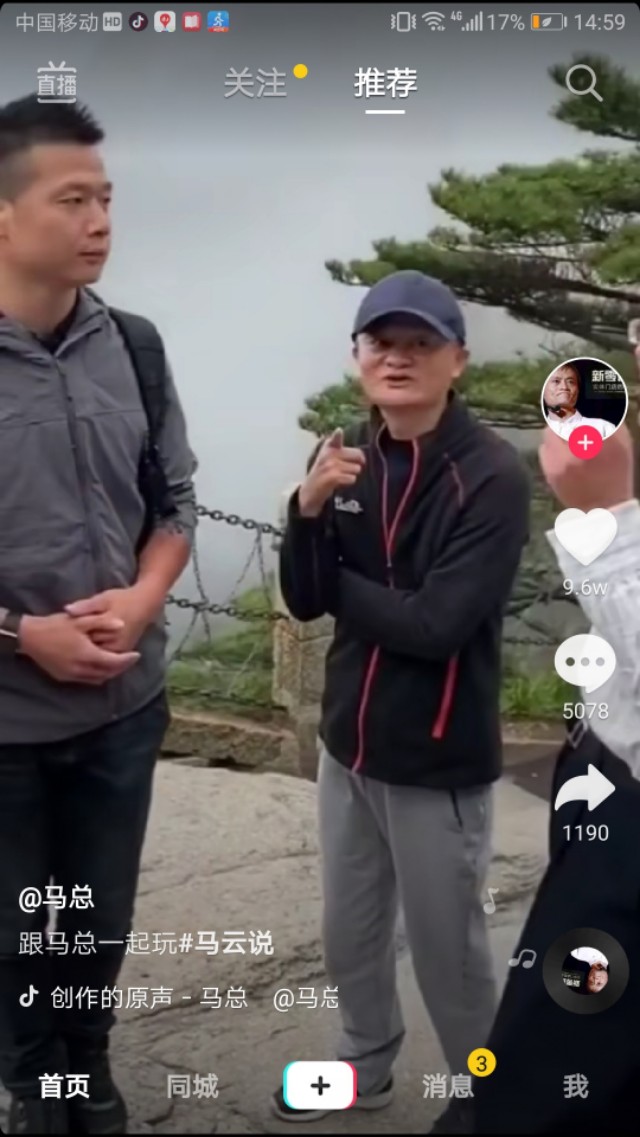
Task: Open the spinning music disc
Action: tap(585, 970)
